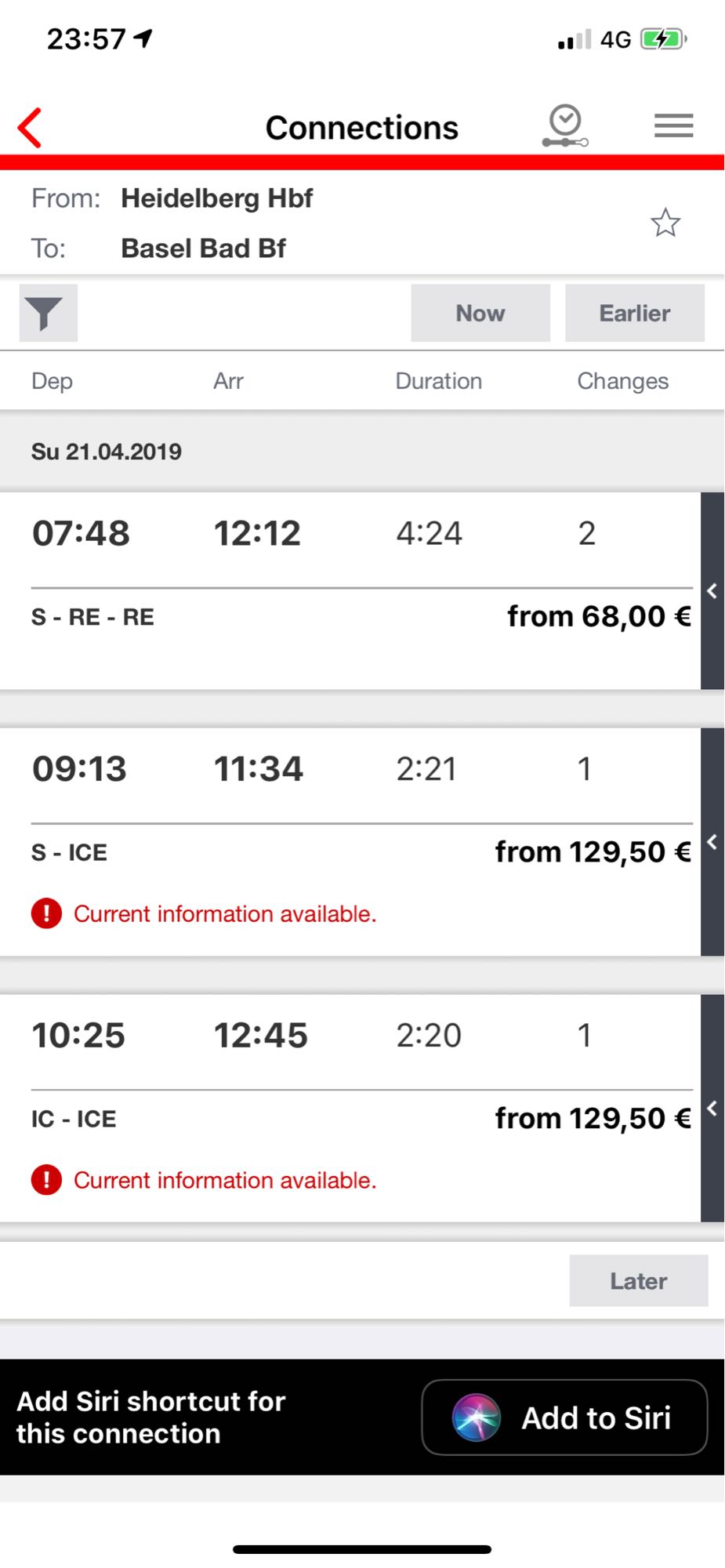Show earlier connections
The width and height of the screenshot is (725, 1568).
click(x=635, y=313)
